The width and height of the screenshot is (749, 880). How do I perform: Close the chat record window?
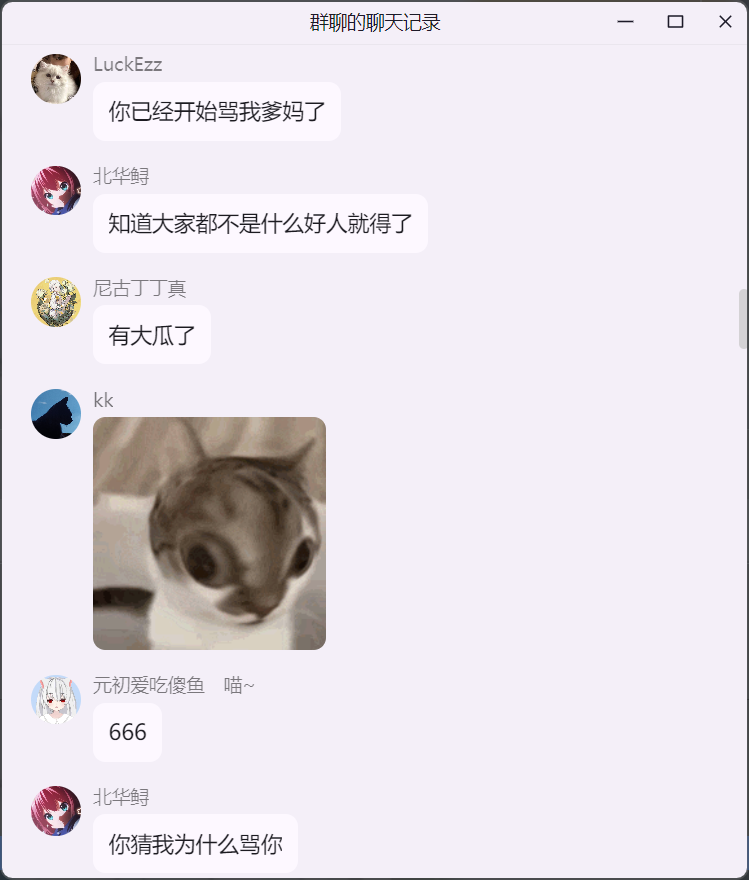(x=725, y=22)
